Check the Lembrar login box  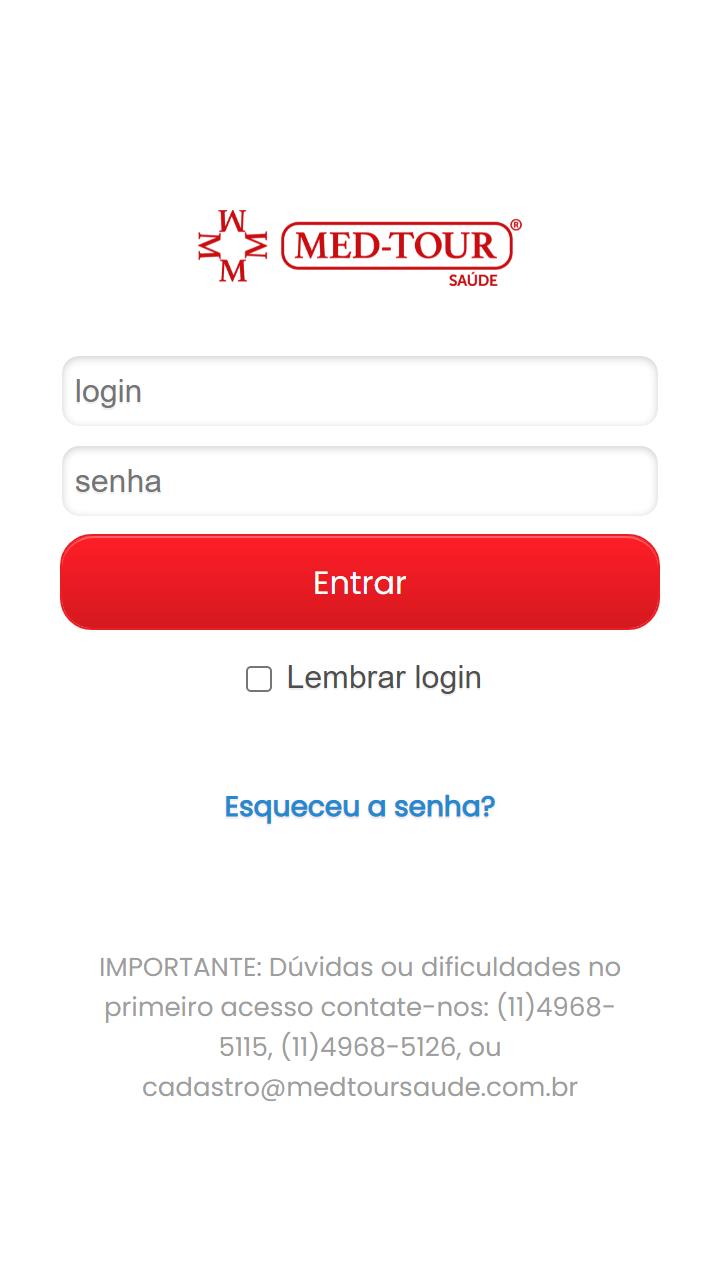pyautogui.click(x=259, y=679)
